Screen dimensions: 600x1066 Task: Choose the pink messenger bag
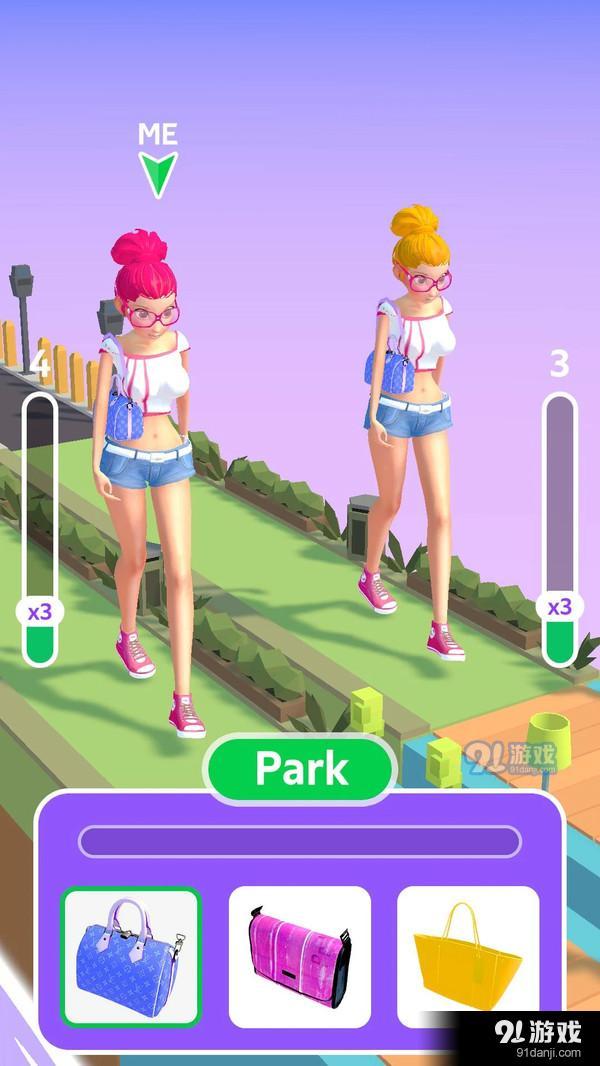[x=299, y=957]
